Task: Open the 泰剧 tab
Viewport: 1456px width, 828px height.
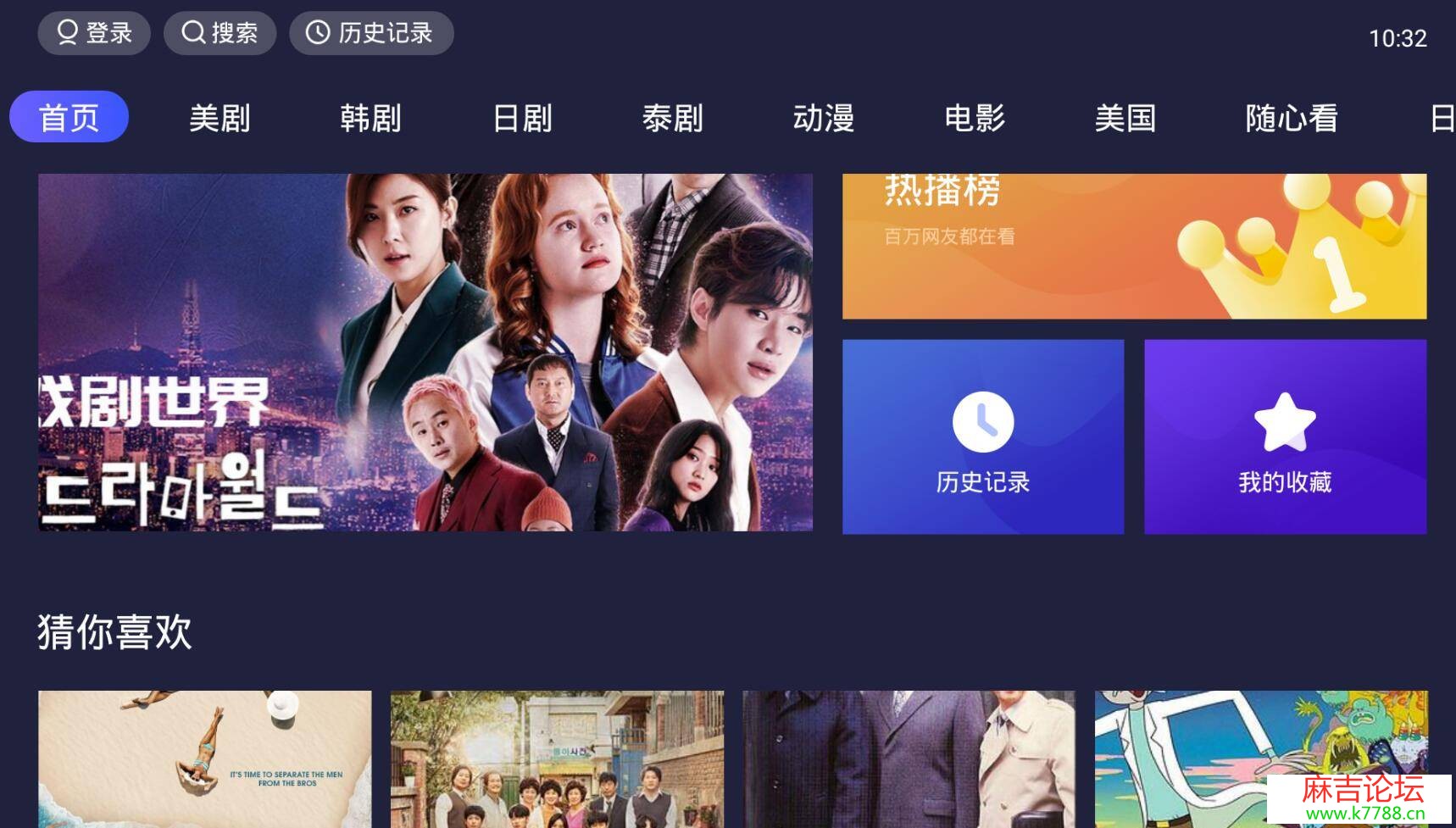Action: point(673,118)
